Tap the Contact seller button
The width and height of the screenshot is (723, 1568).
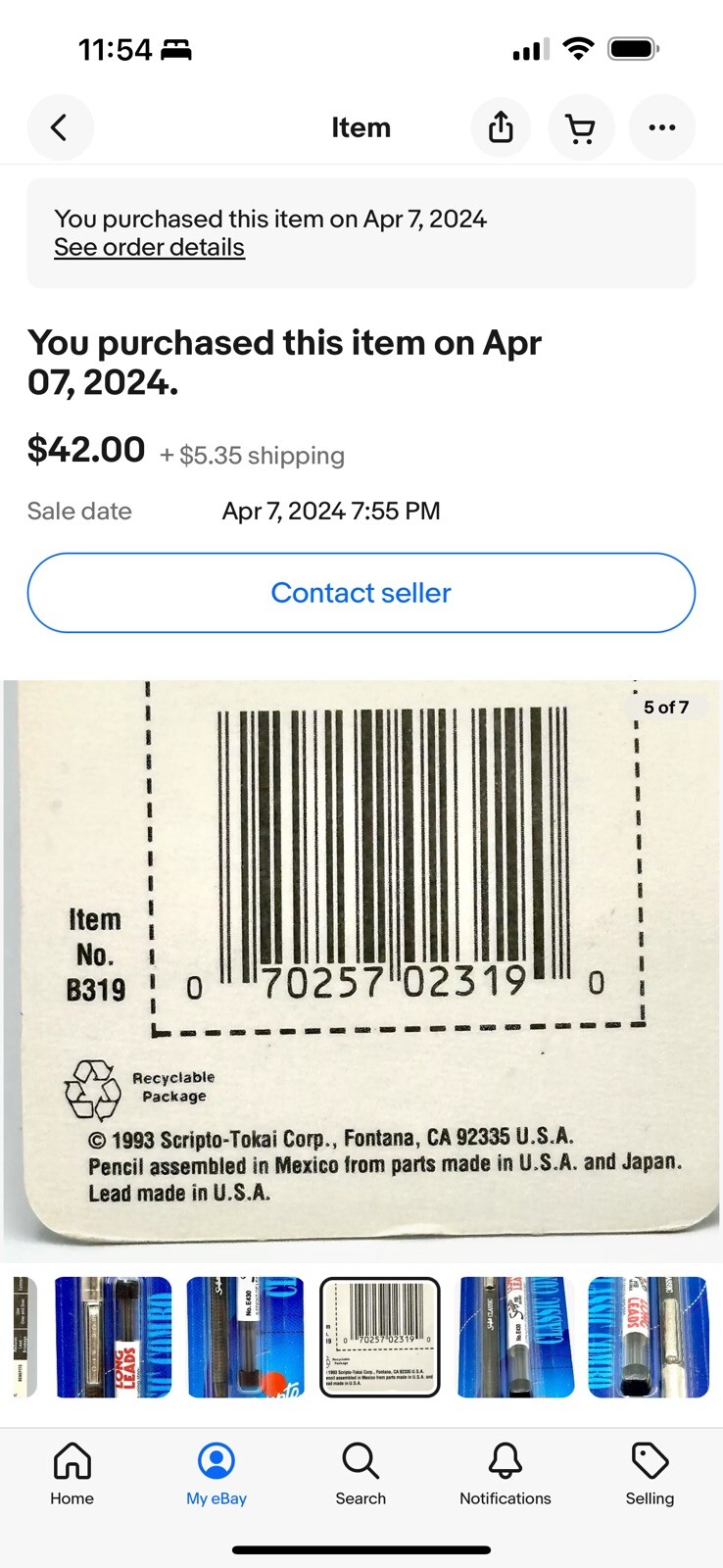[361, 593]
